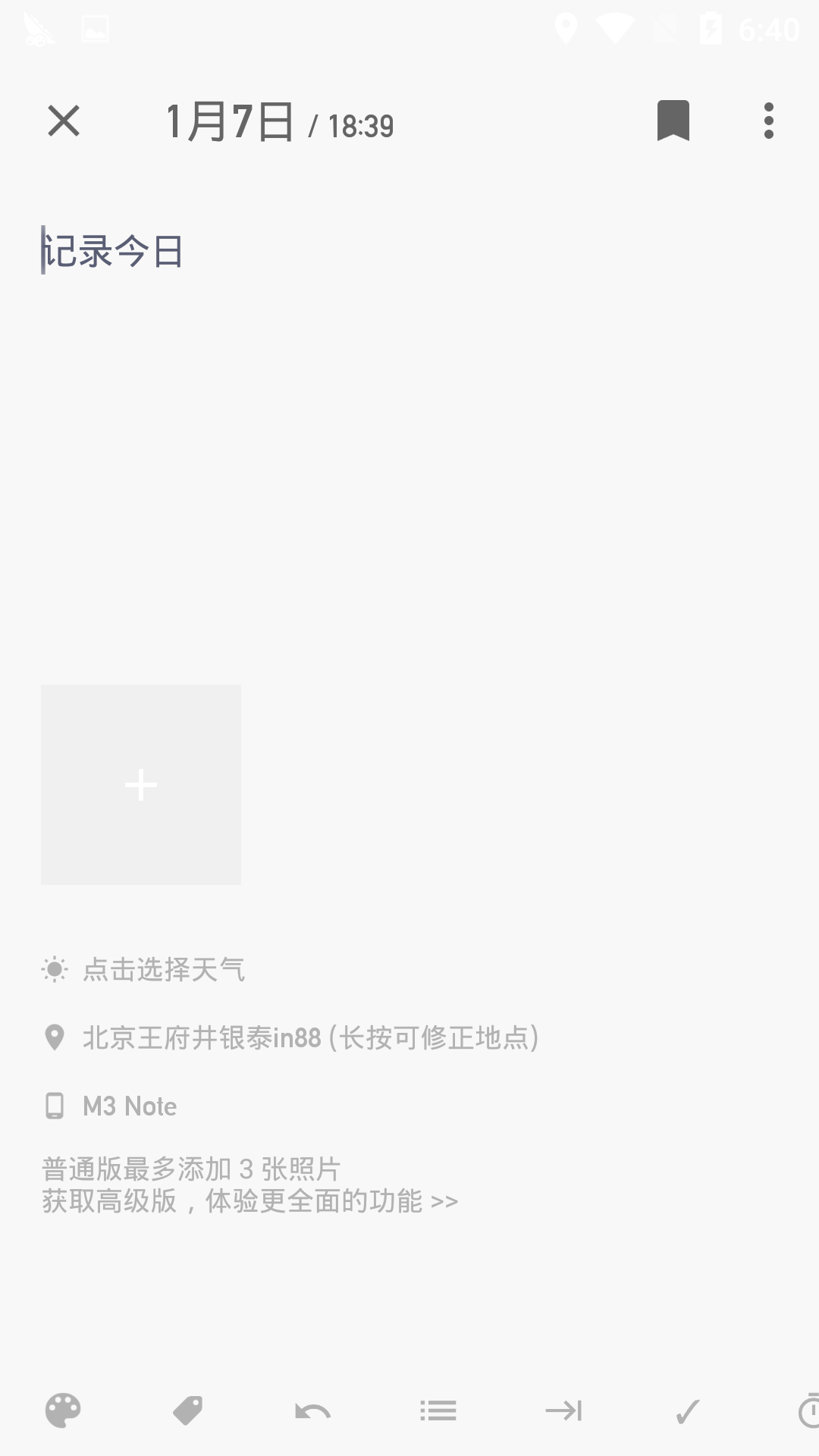Viewport: 819px width, 1456px height.
Task: Close the diary entry editor
Action: coord(64,121)
